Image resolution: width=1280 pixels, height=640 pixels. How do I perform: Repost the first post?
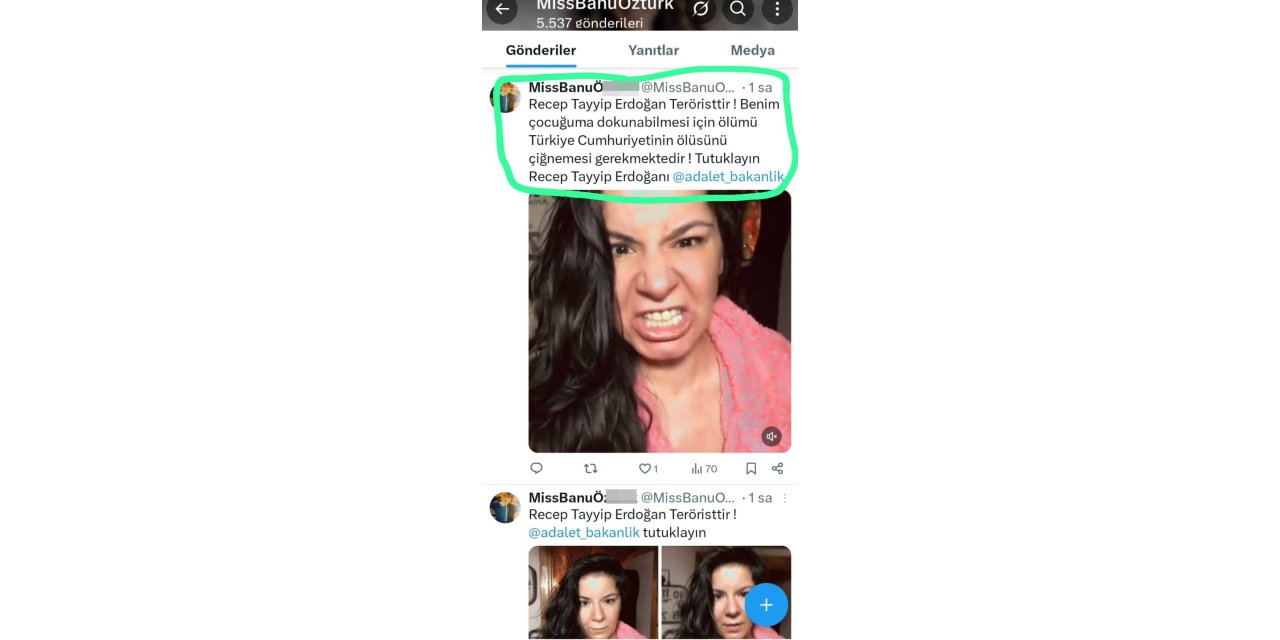pyautogui.click(x=590, y=468)
